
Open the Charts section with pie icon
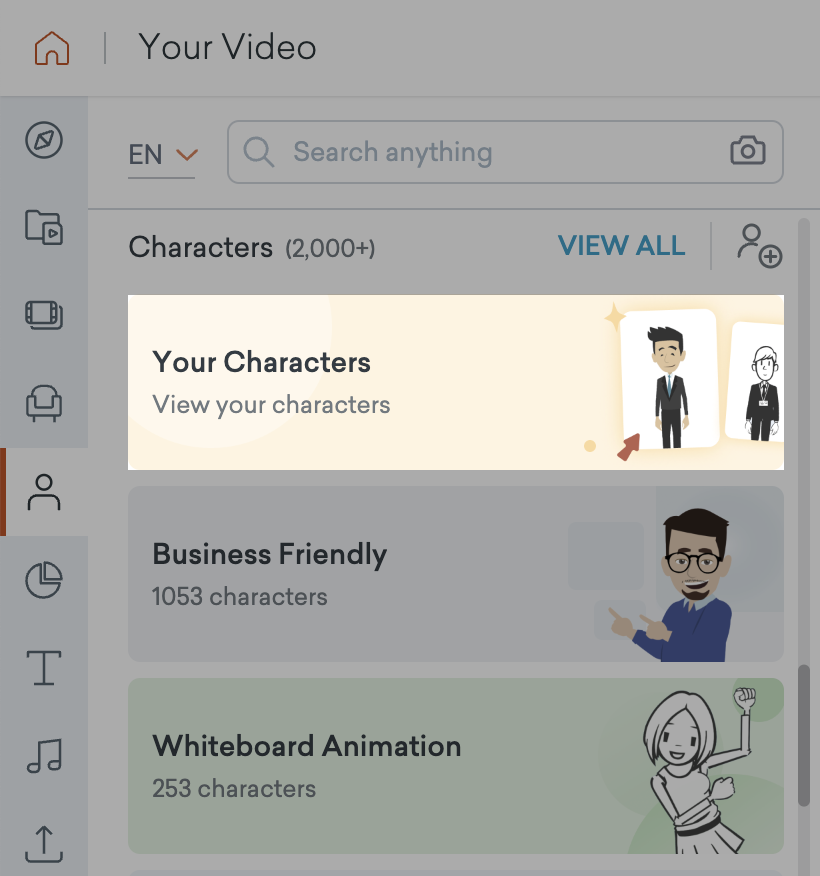[x=43, y=580]
